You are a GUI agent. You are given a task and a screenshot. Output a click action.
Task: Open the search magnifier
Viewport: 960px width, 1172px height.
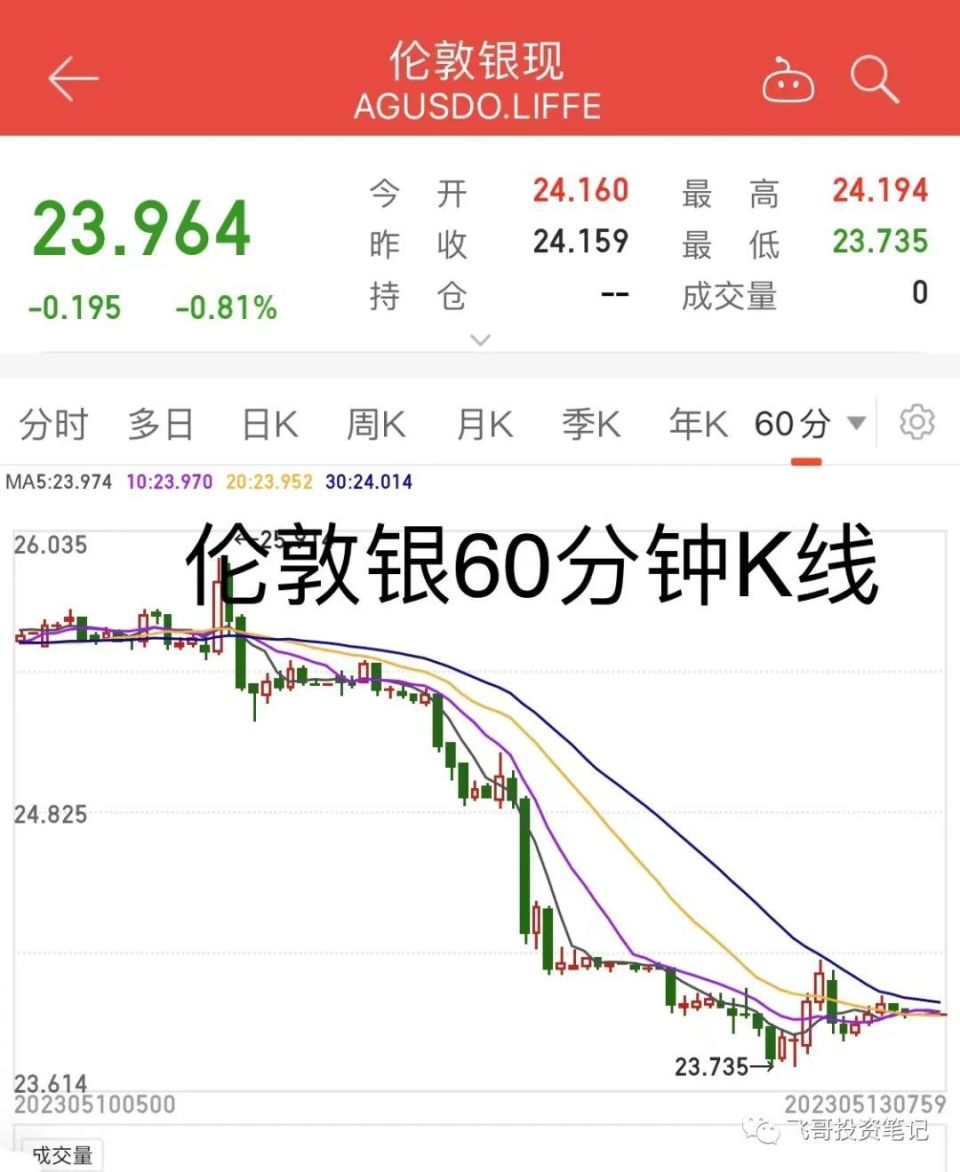coord(875,80)
